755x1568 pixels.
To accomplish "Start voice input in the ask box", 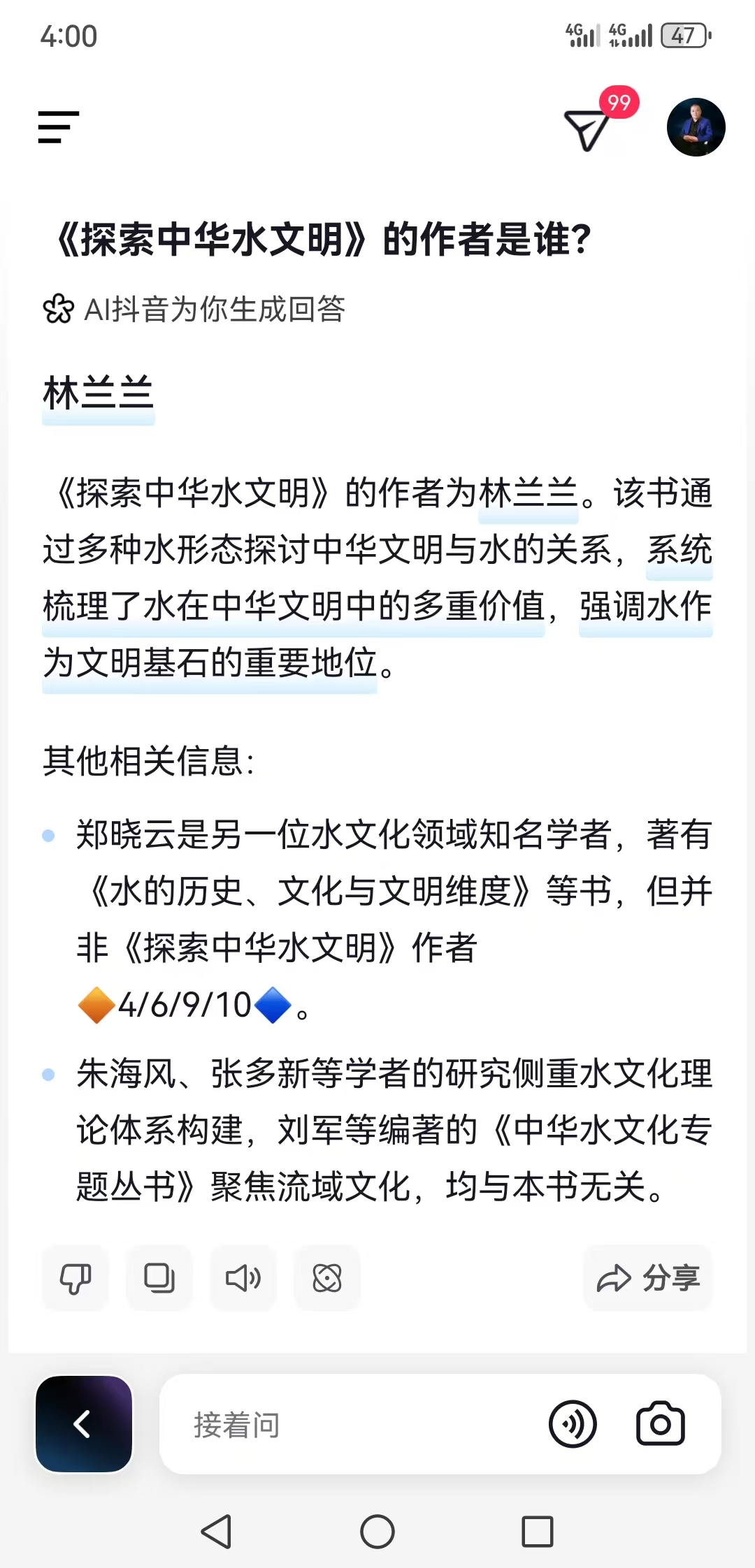I will click(x=573, y=1424).
